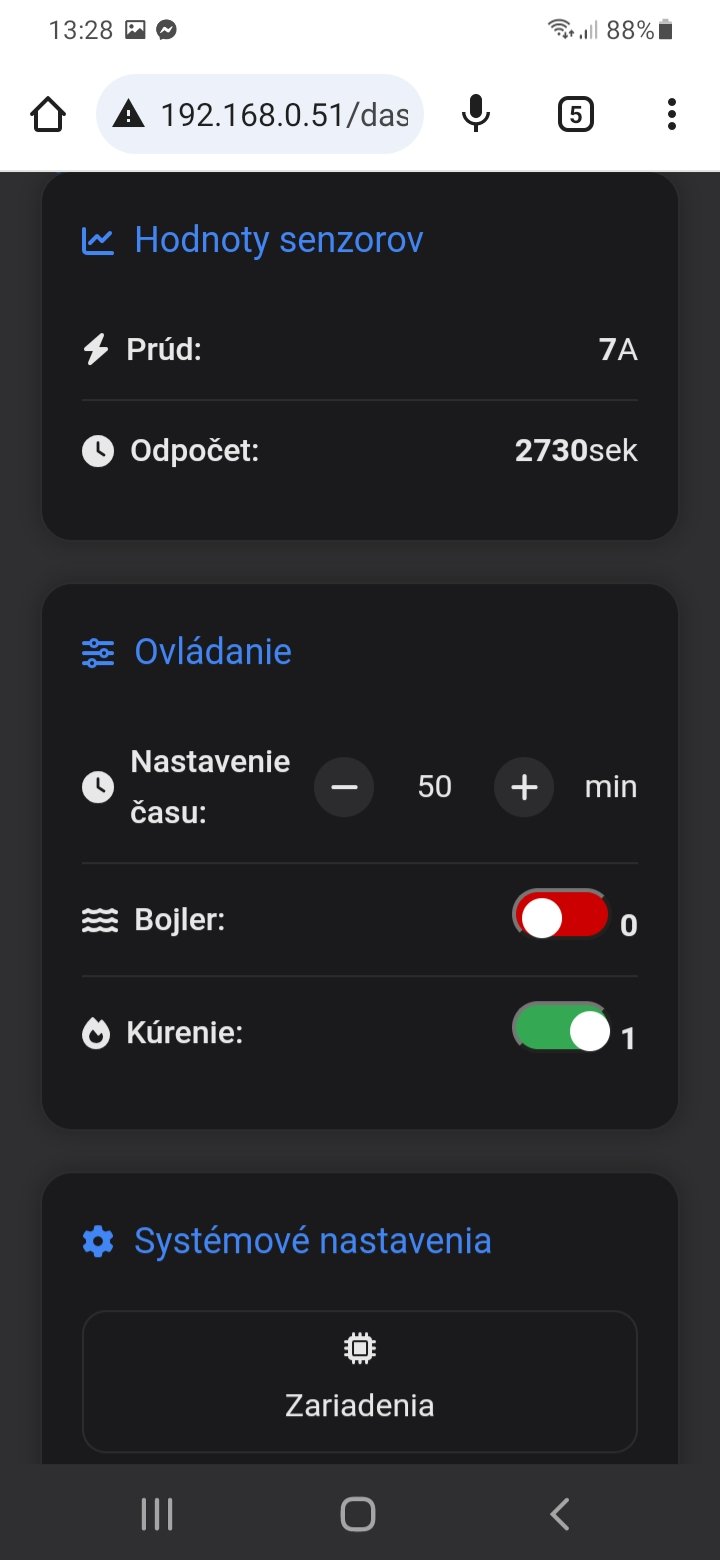The image size is (720, 1560).
Task: Go back using the system navigation bar
Action: click(560, 1514)
